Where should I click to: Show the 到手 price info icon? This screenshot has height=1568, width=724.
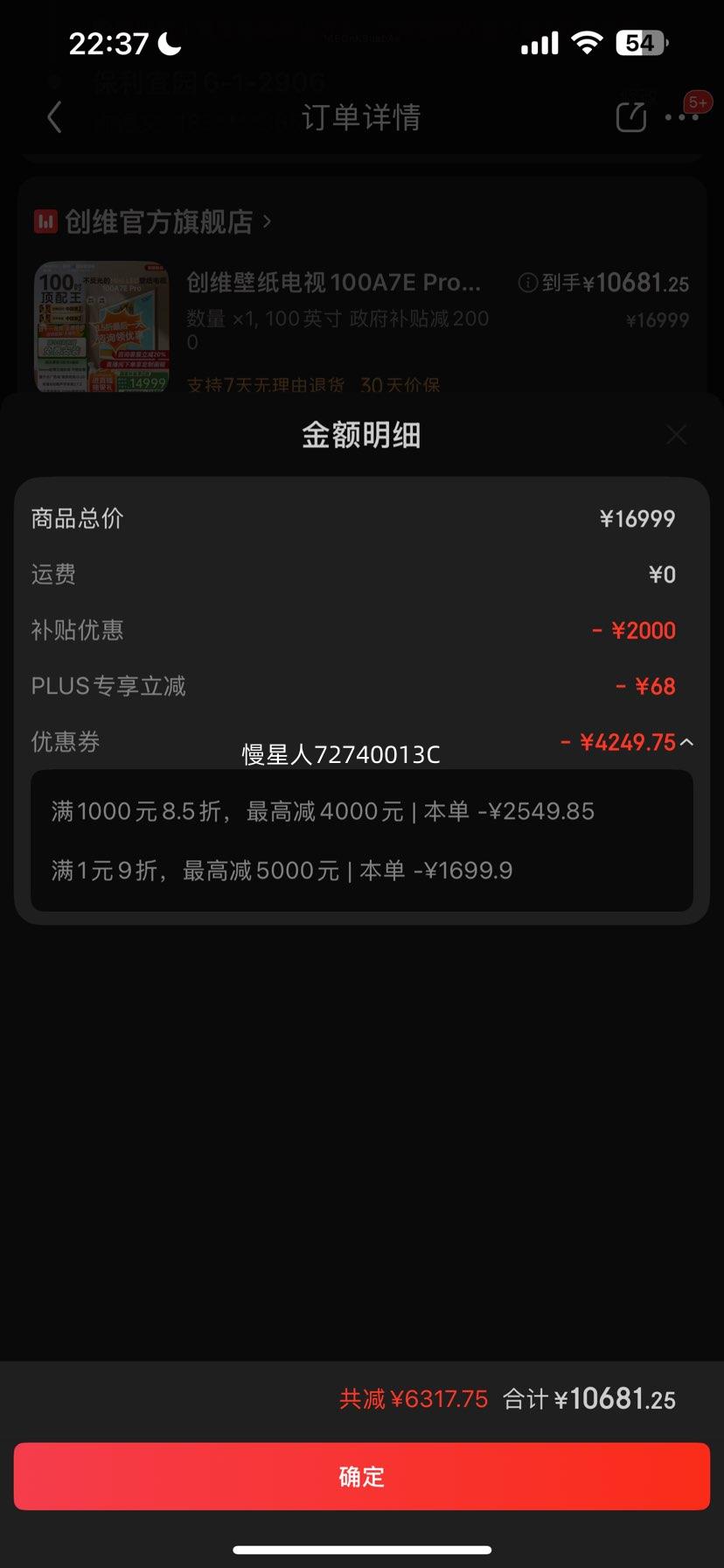click(x=527, y=283)
